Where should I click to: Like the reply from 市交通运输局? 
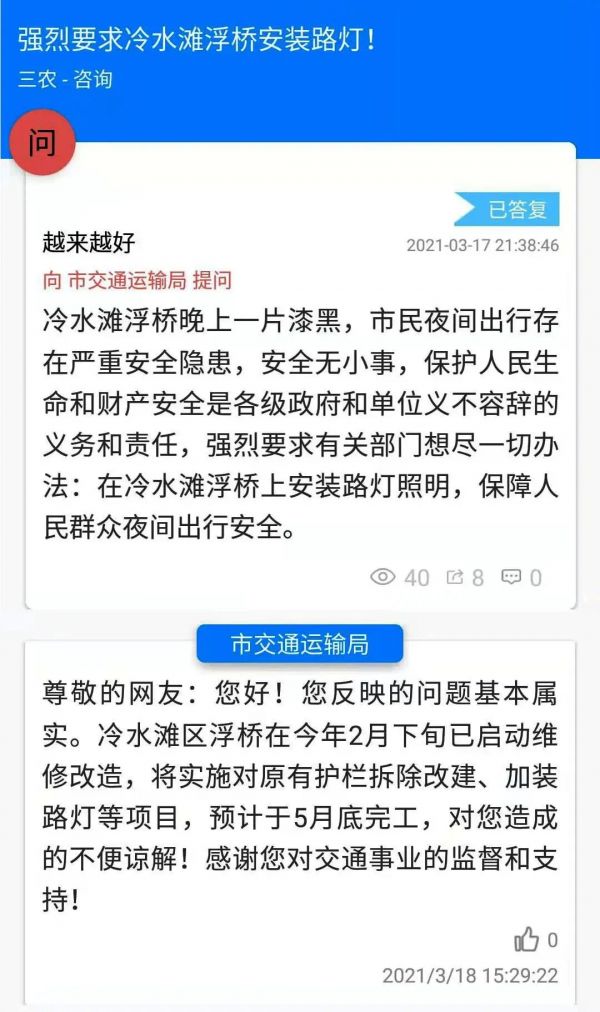click(x=526, y=939)
